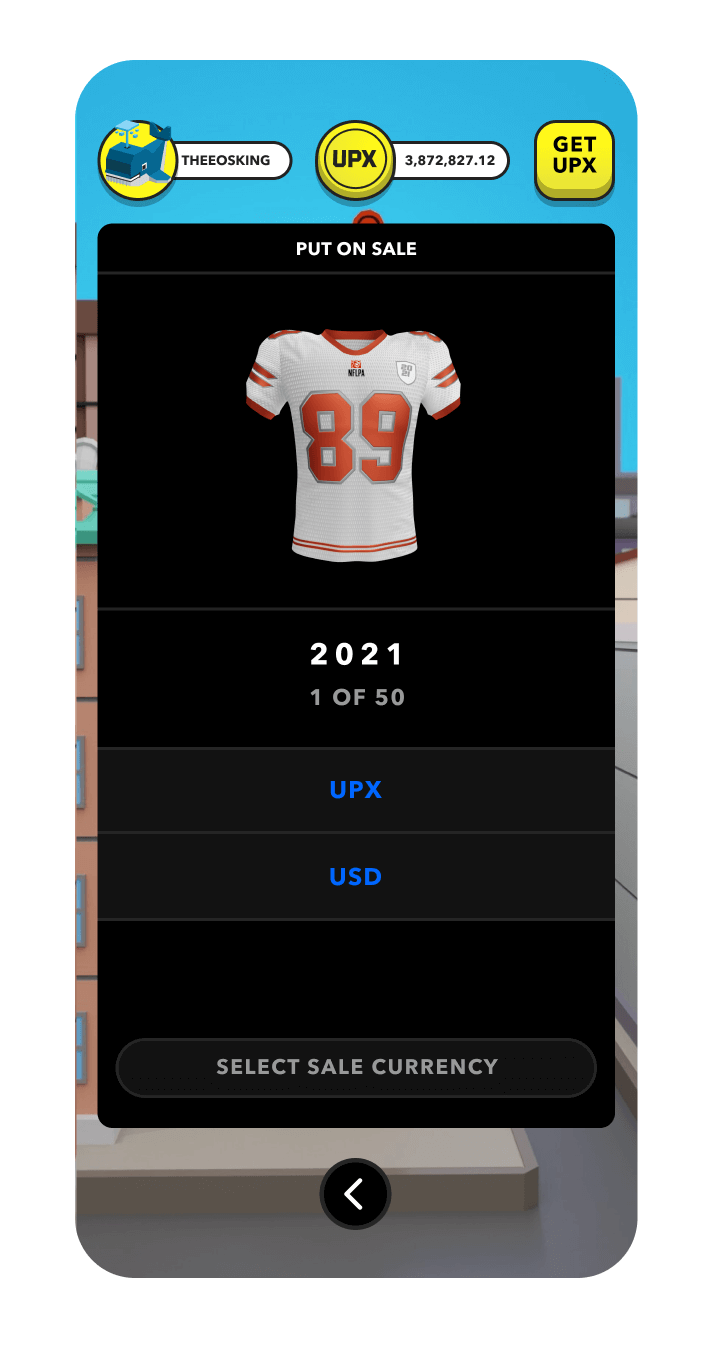Screen dimensions: 713x1368
Task: Choose UPX as sale currency
Action: click(x=356, y=790)
